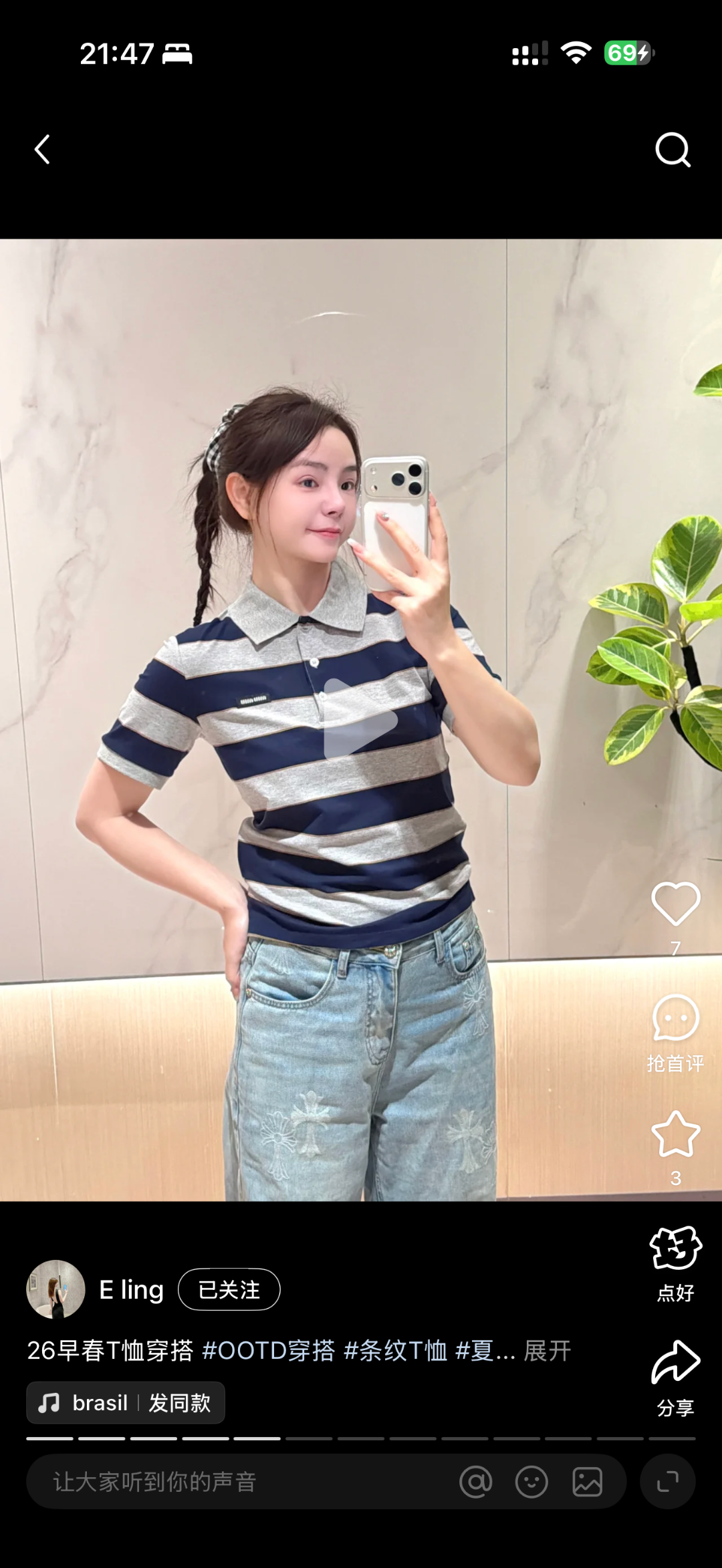Attach an image to the comment
Viewport: 722px width, 1568px height.
click(588, 1482)
